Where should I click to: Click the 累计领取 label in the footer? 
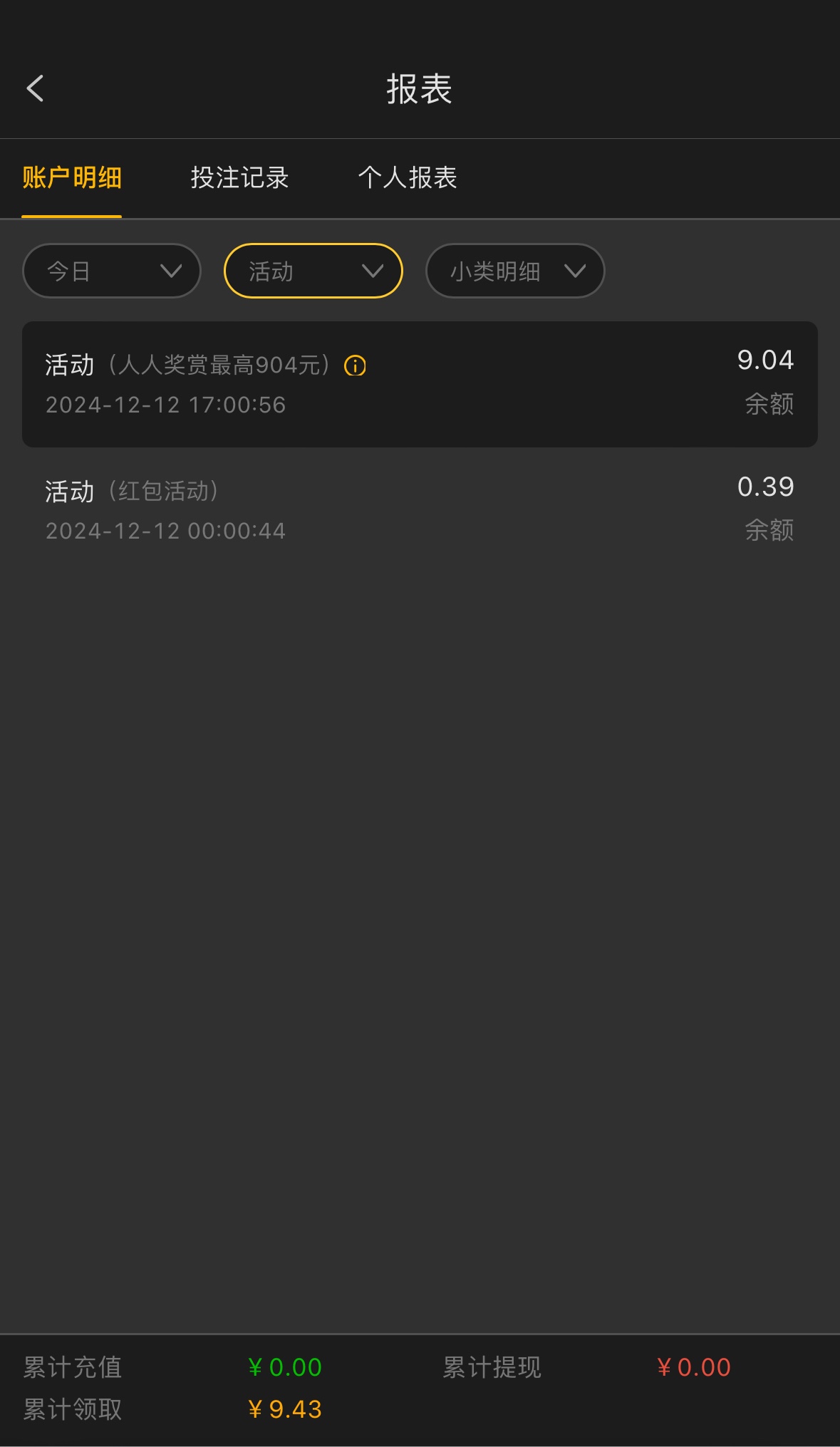[x=71, y=1409]
